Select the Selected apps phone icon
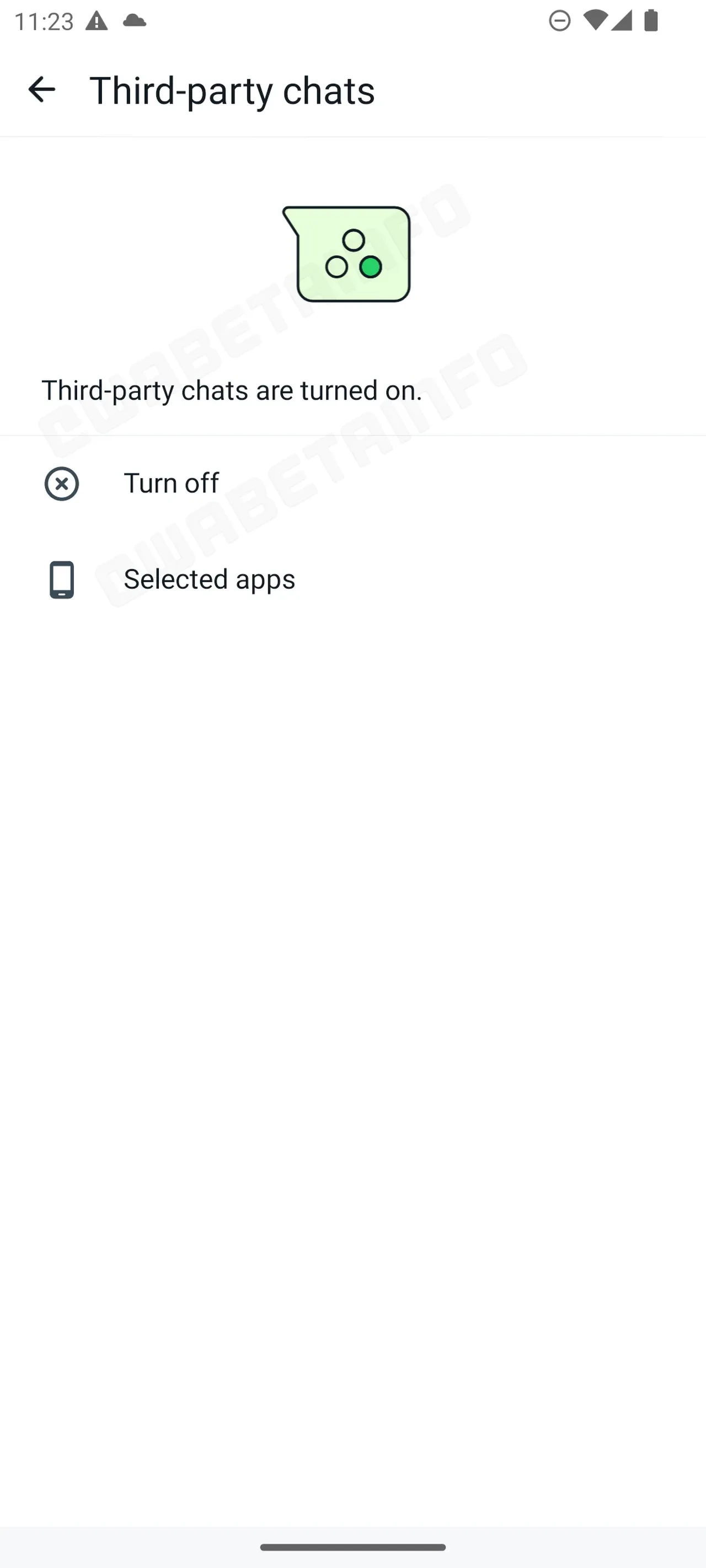This screenshot has width=706, height=1568. [62, 579]
